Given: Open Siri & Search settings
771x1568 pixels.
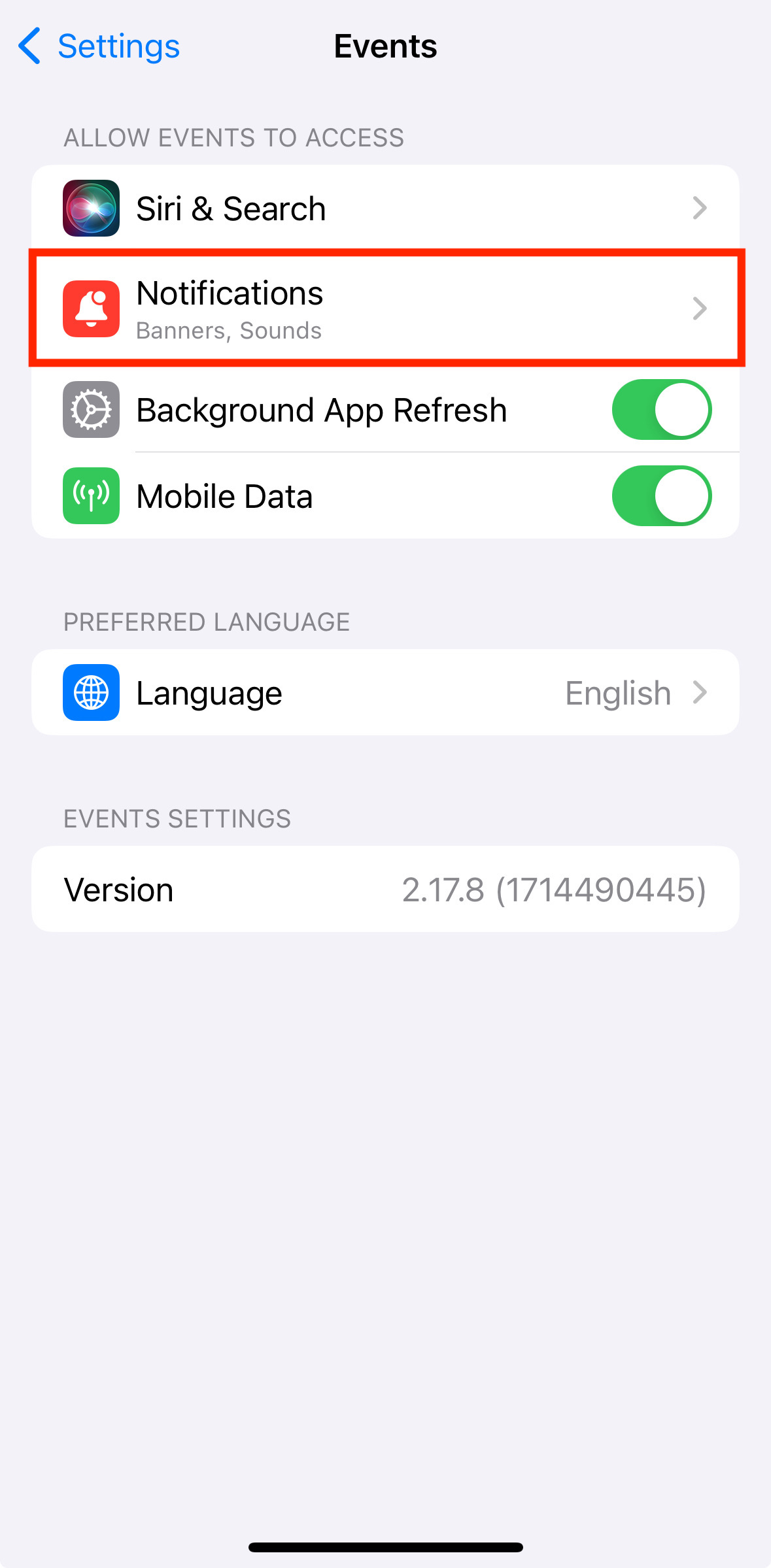Looking at the screenshot, I should point(385,209).
